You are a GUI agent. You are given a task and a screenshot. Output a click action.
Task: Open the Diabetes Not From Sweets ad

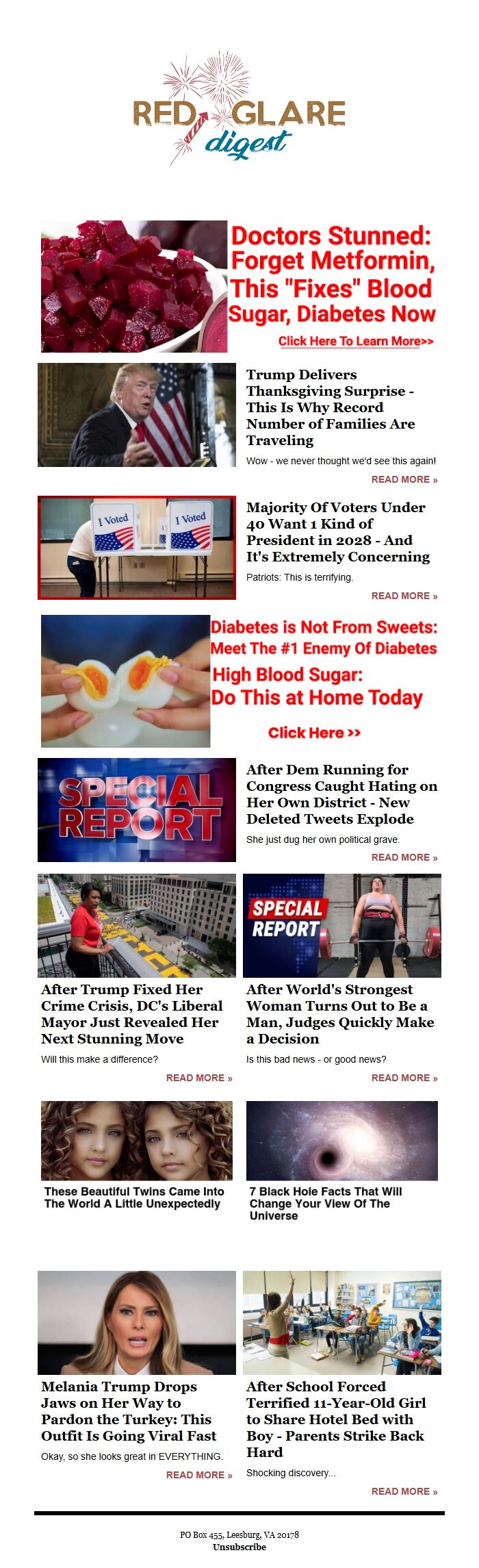click(238, 681)
